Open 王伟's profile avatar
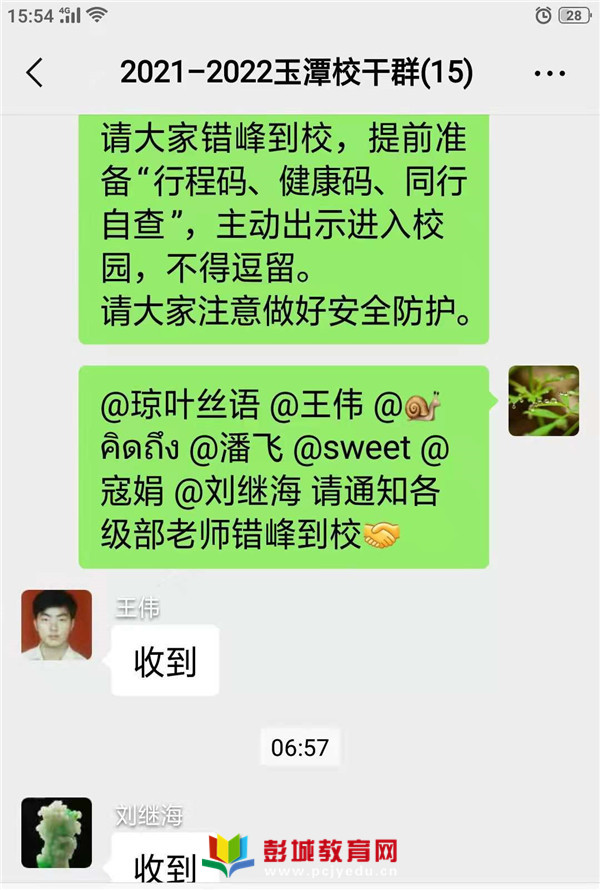 56,625
